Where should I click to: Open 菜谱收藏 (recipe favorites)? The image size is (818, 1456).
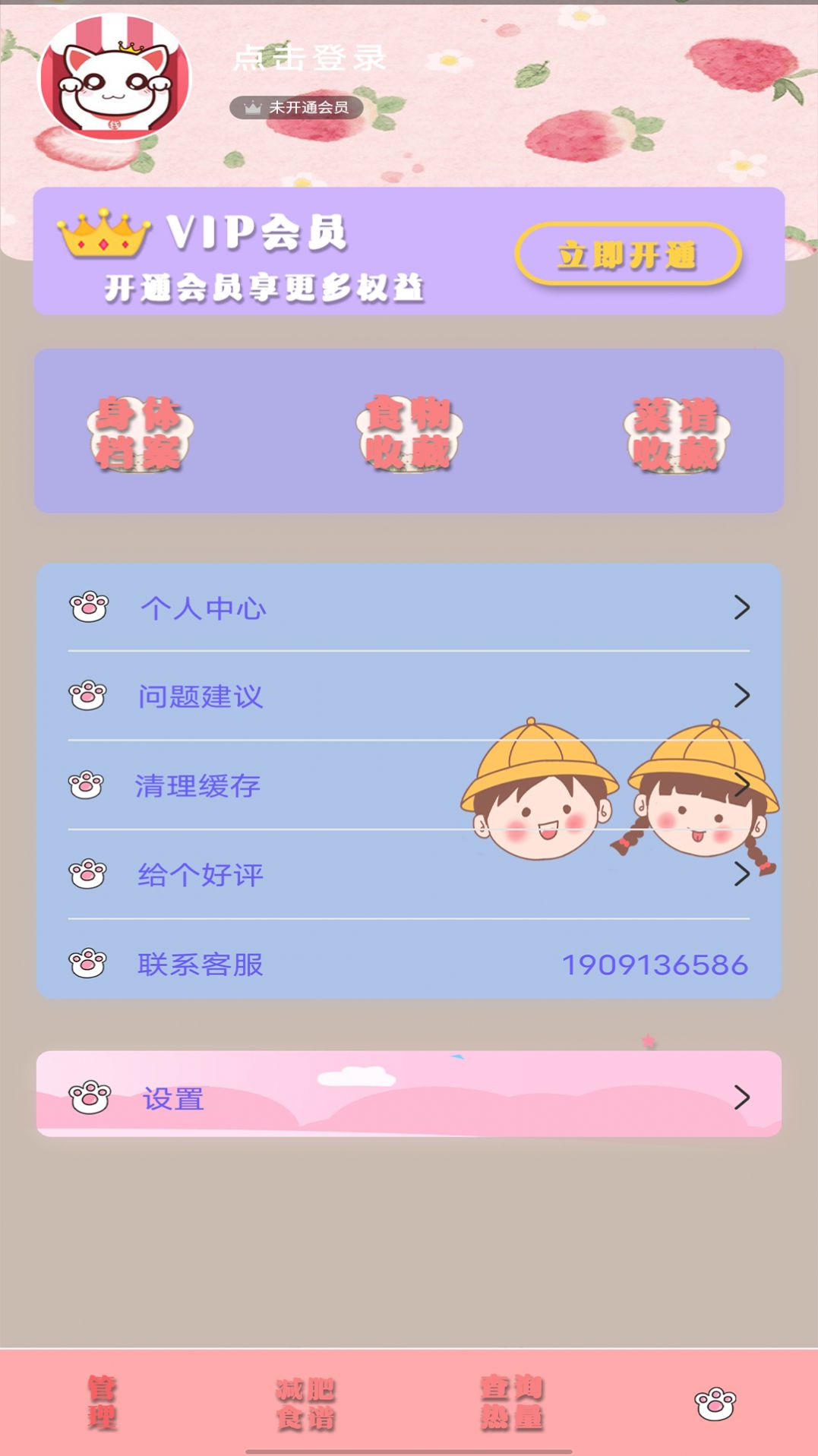click(672, 431)
